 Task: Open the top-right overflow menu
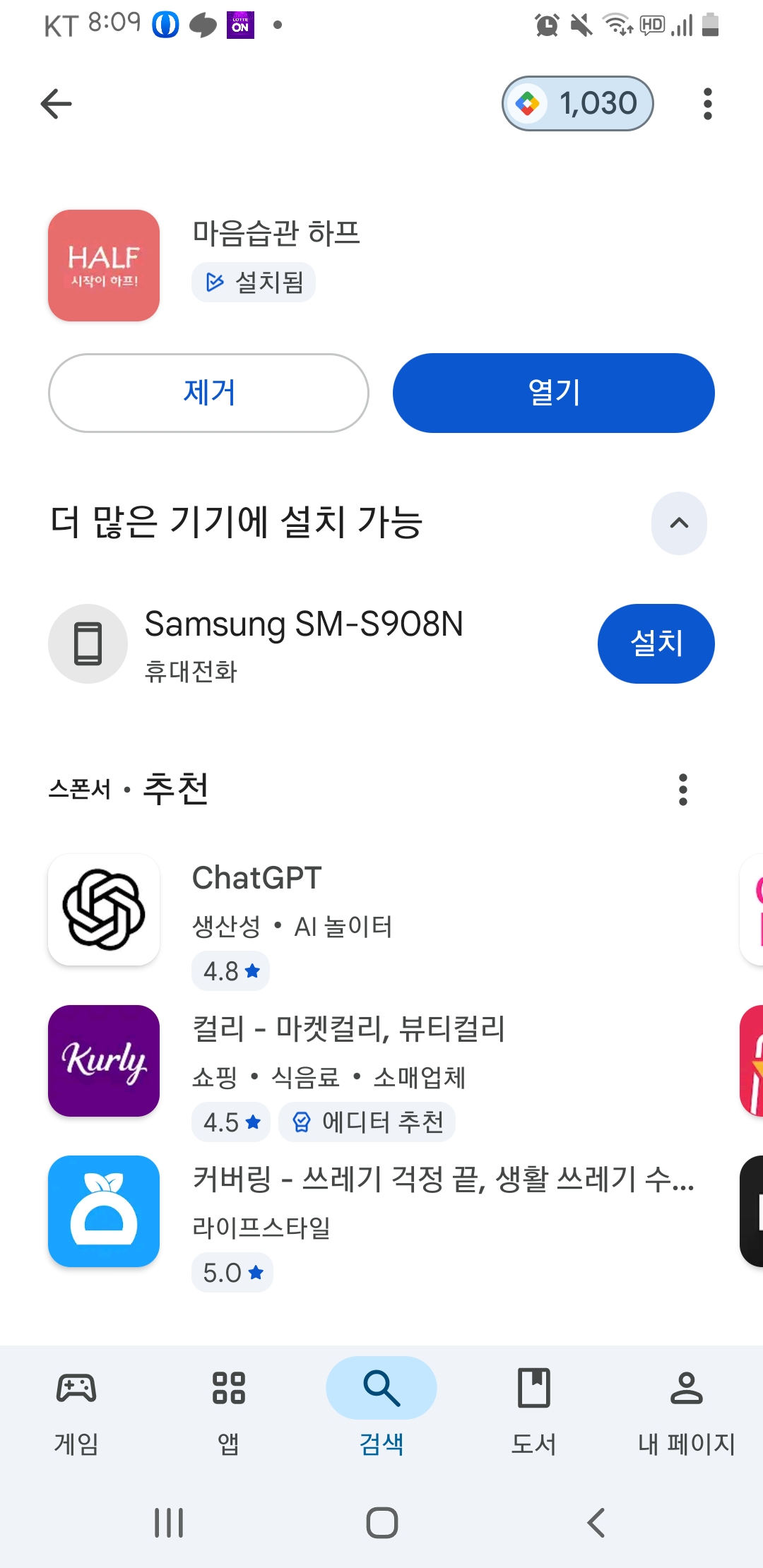pos(707,104)
